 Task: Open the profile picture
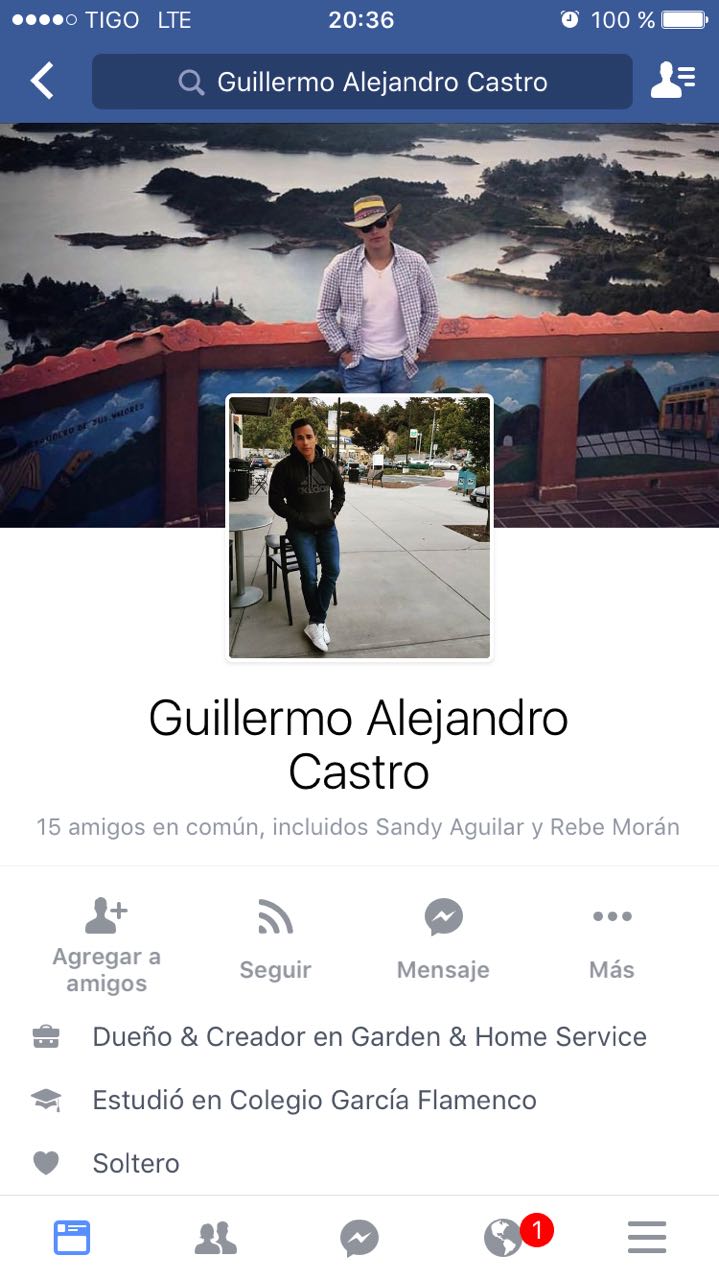pyautogui.click(x=360, y=527)
